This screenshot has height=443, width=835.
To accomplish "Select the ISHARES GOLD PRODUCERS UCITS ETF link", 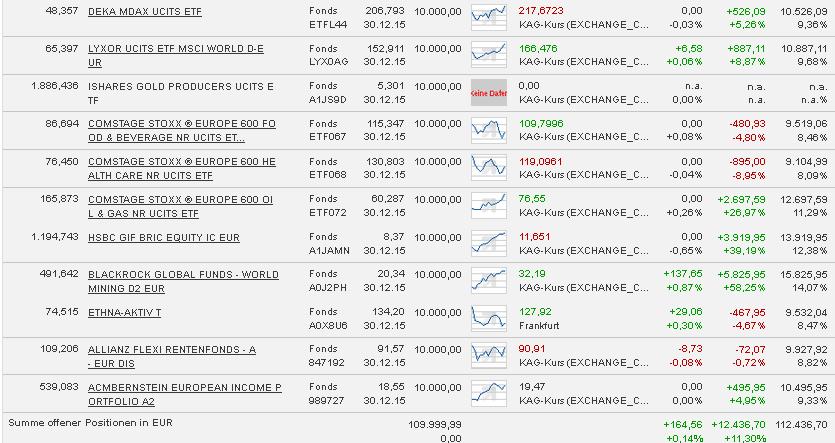I will [x=181, y=86].
